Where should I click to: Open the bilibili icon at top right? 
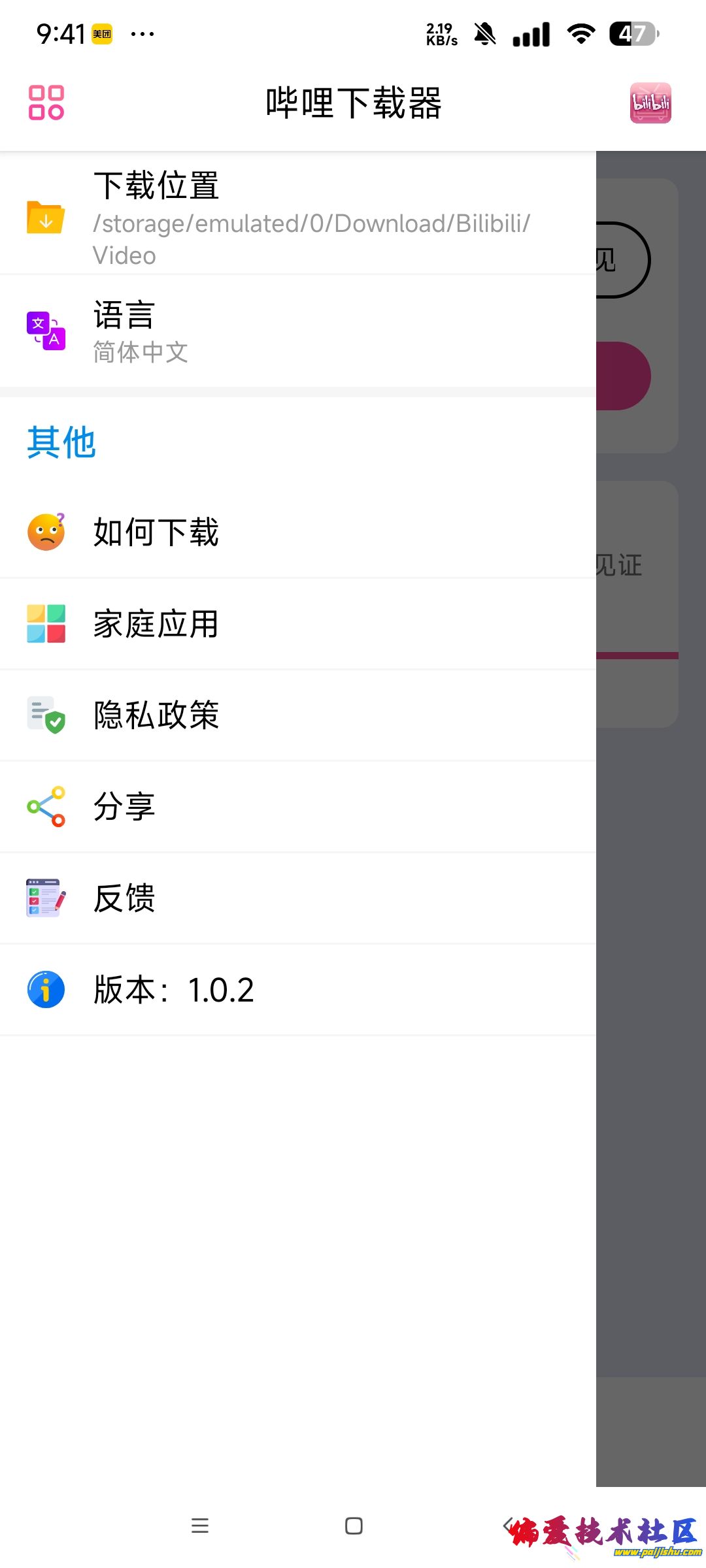coord(650,103)
